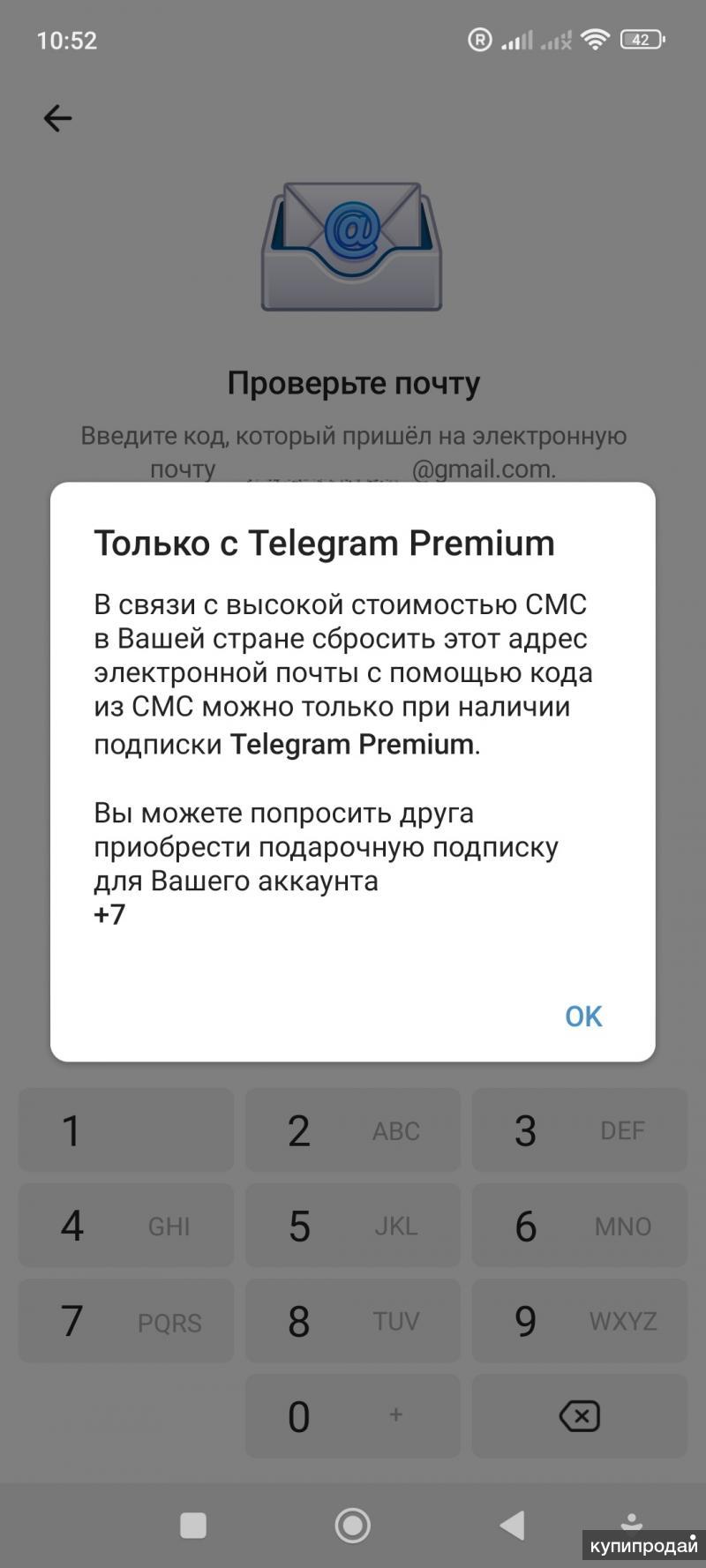Image resolution: width=706 pixels, height=1568 pixels.
Task: Go to the system home screen
Action: [353, 1525]
